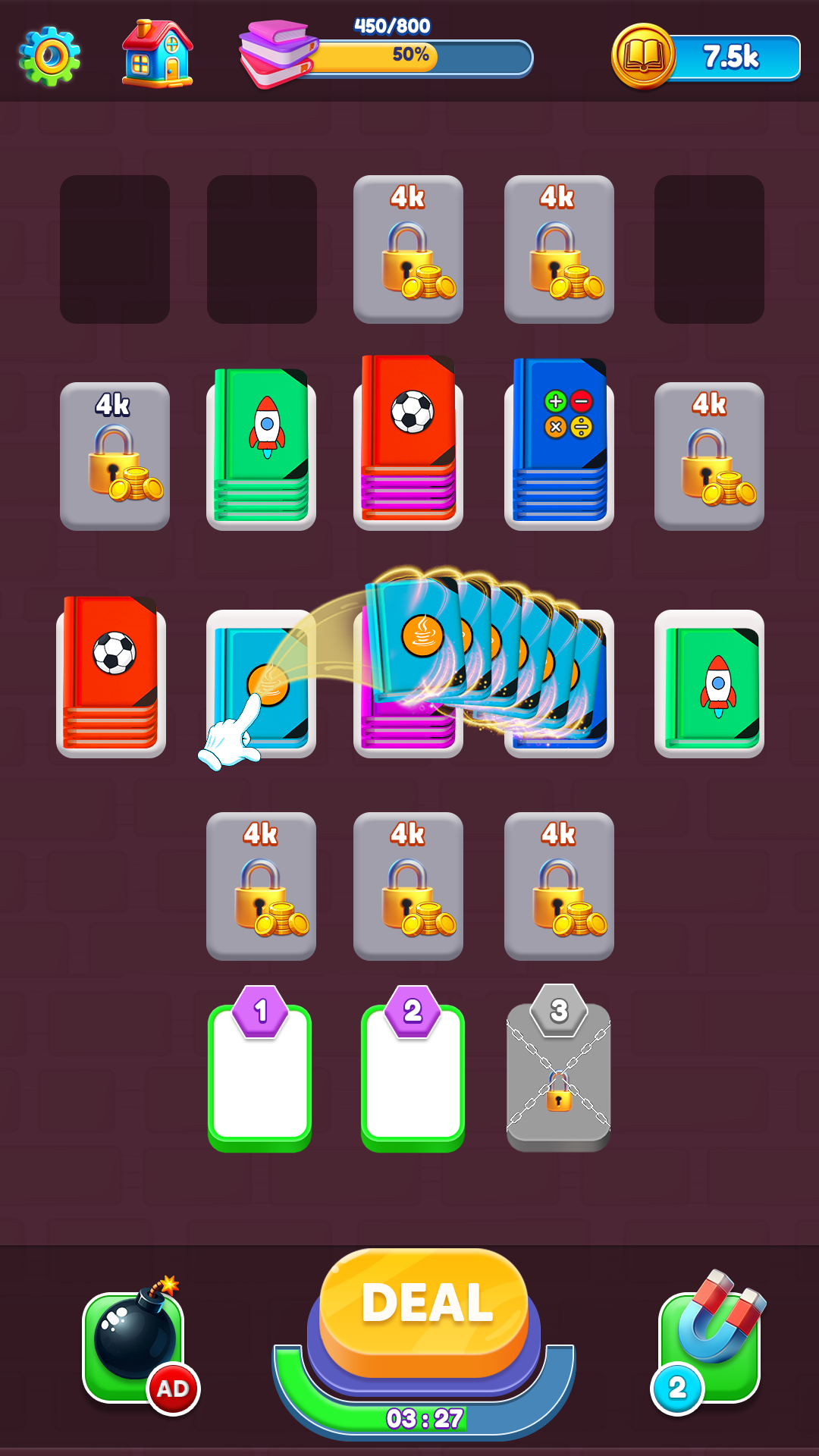Tap the gold book coin balance

(707, 57)
